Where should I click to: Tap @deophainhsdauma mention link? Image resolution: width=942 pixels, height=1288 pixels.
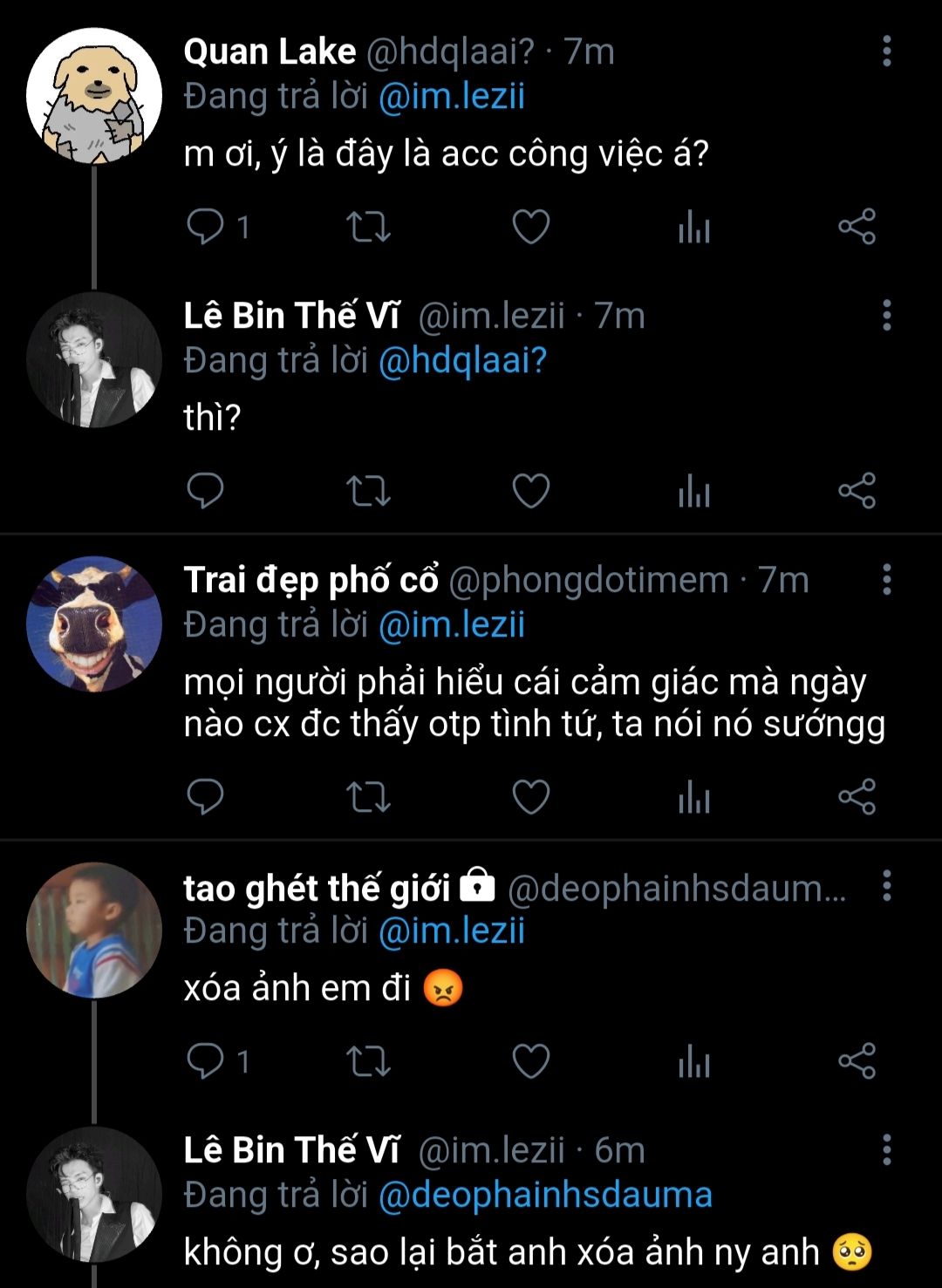point(545,1195)
